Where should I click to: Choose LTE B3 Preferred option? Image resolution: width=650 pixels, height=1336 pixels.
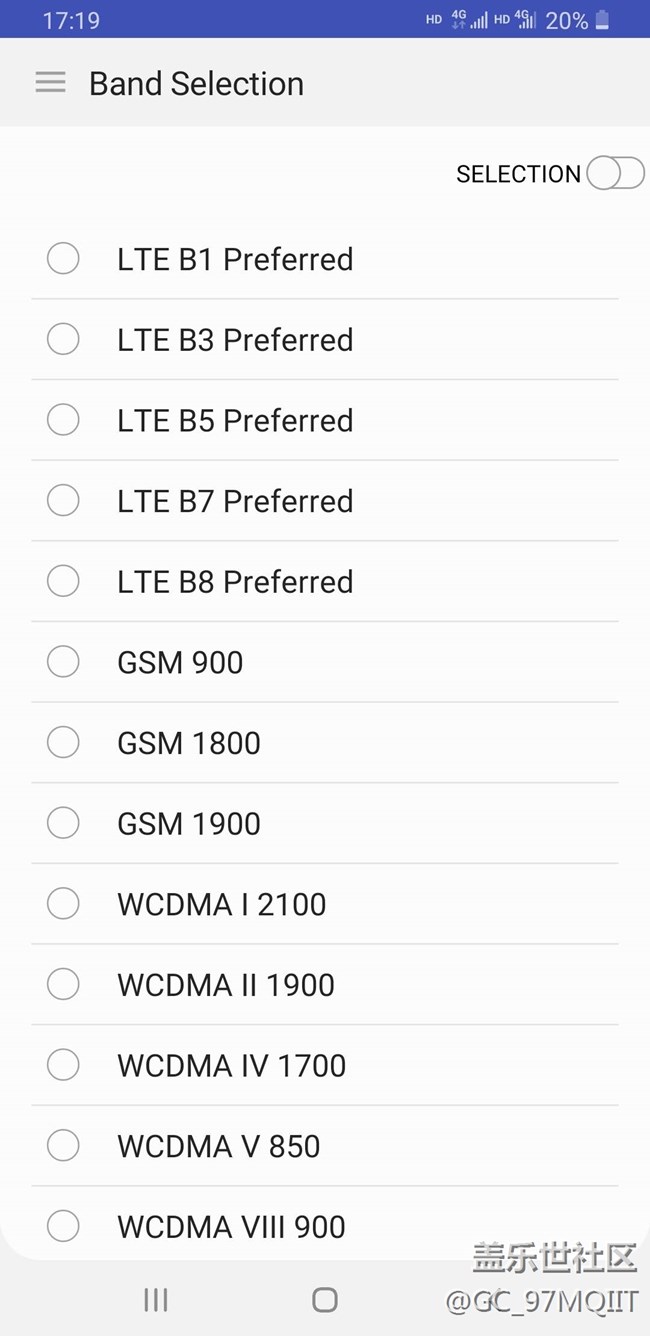click(325, 340)
